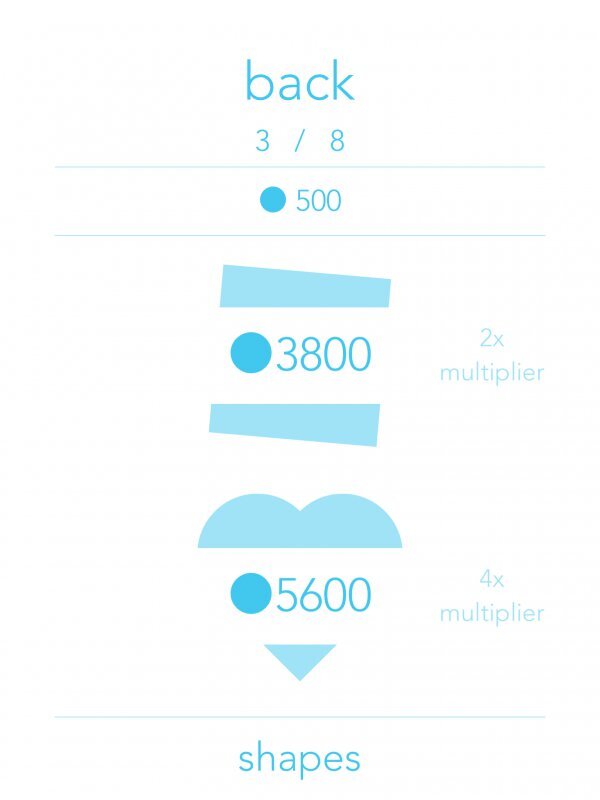
Task: Buy the 2x multiplier shape for 3800
Action: (301, 354)
